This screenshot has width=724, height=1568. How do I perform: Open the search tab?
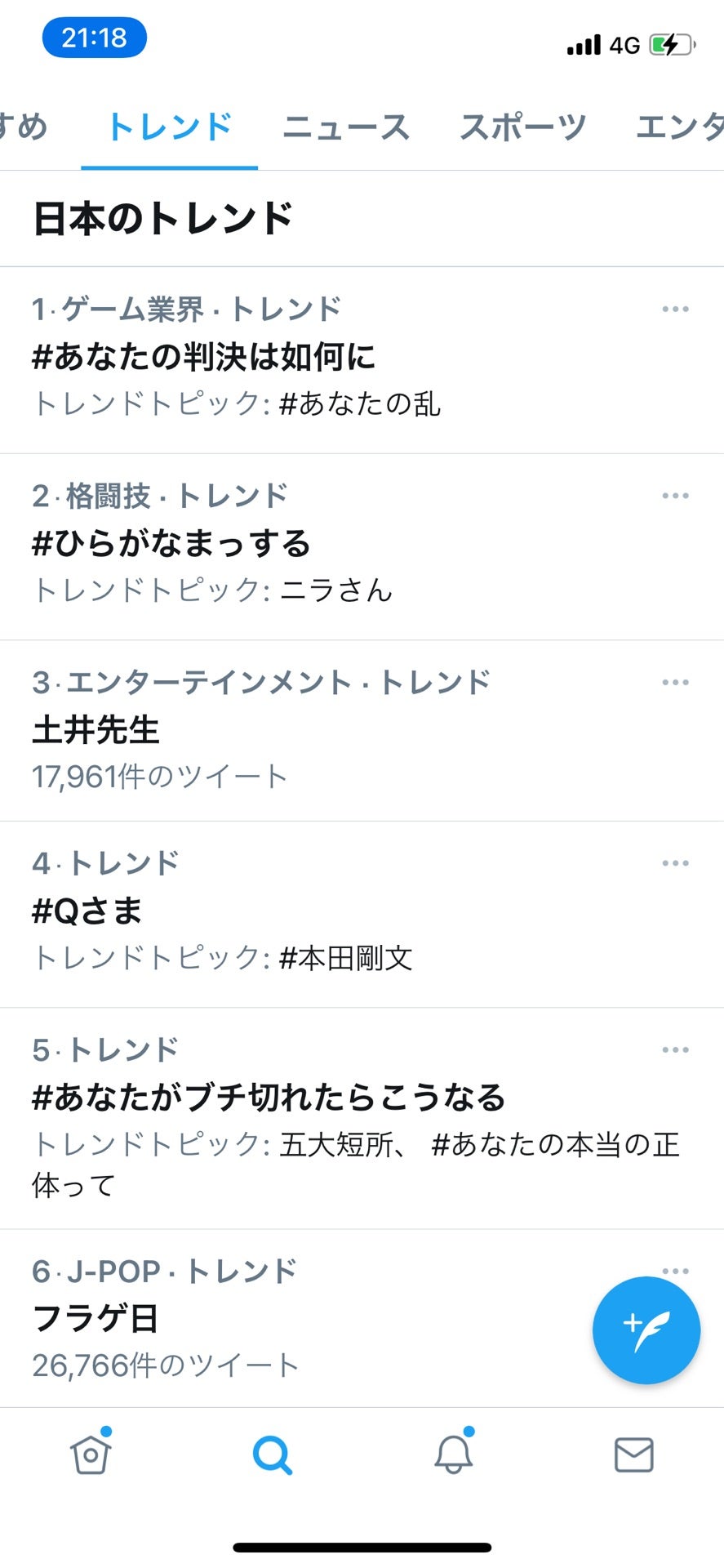272,1454
